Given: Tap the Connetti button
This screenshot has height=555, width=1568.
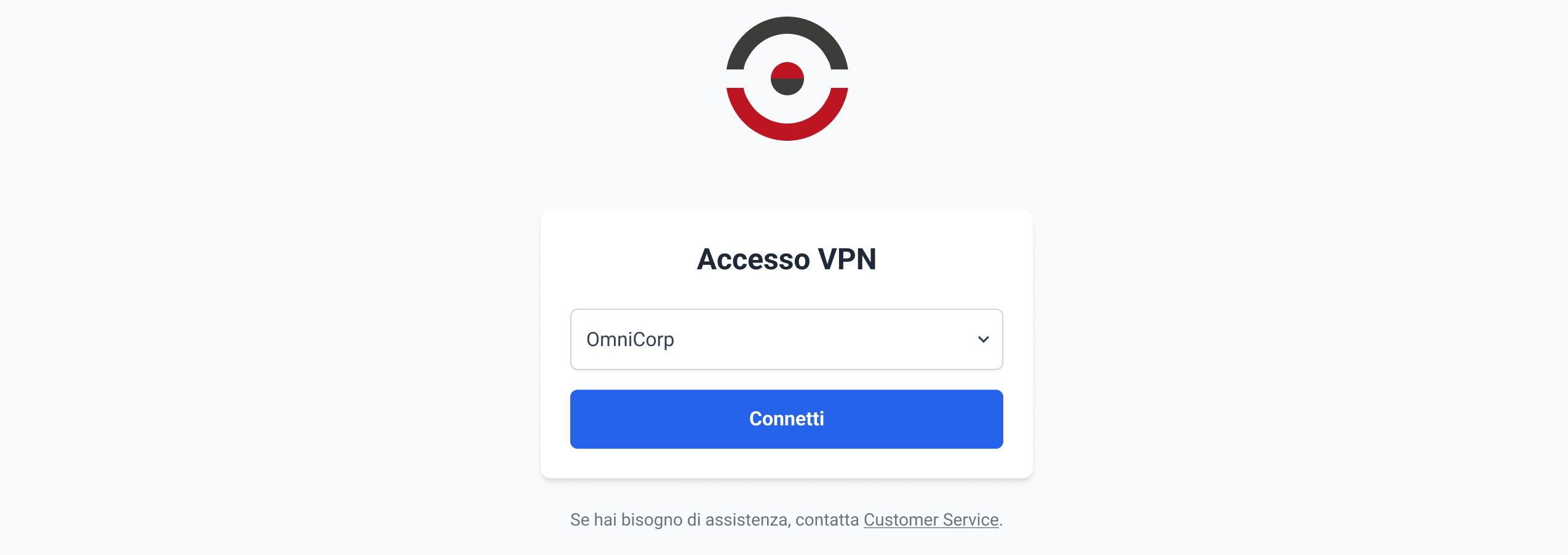Looking at the screenshot, I should click(x=786, y=419).
